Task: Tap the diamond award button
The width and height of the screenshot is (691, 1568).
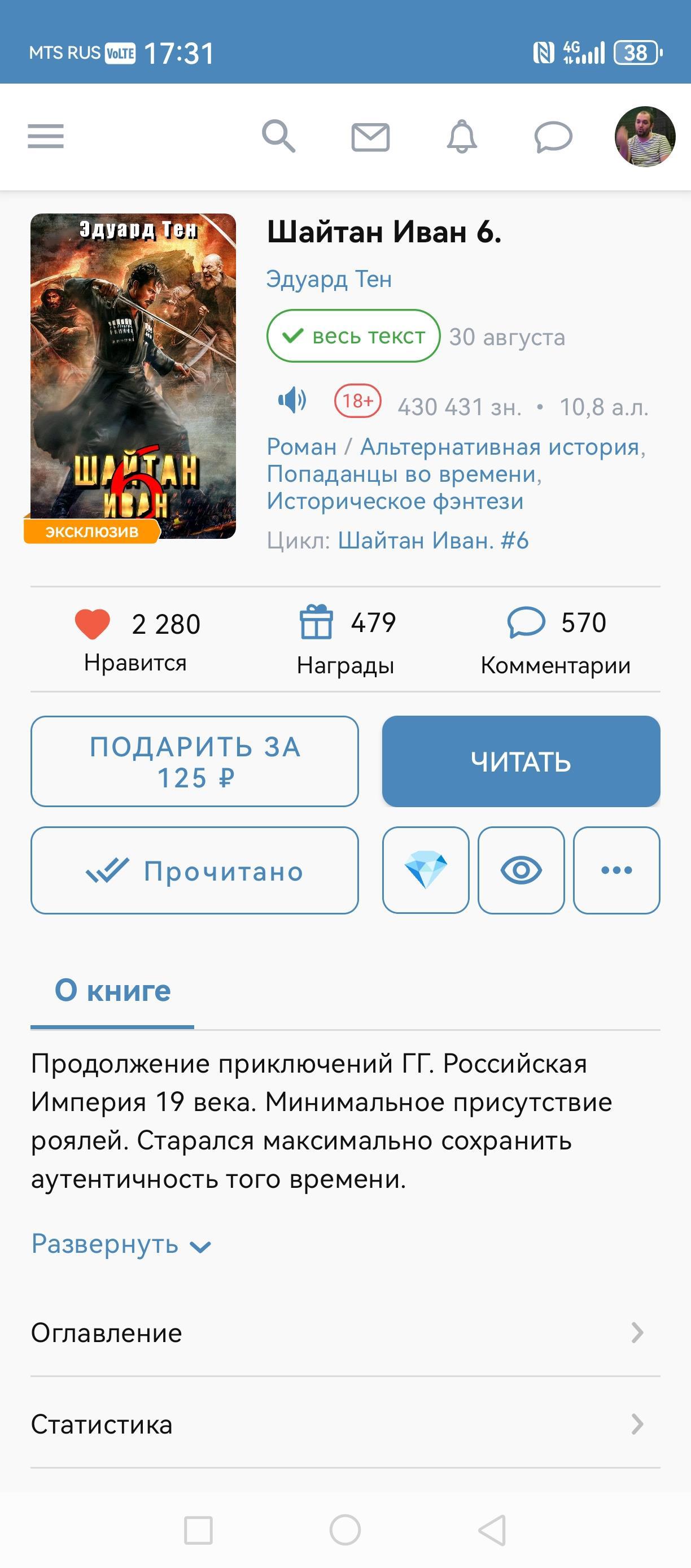Action: (426, 870)
